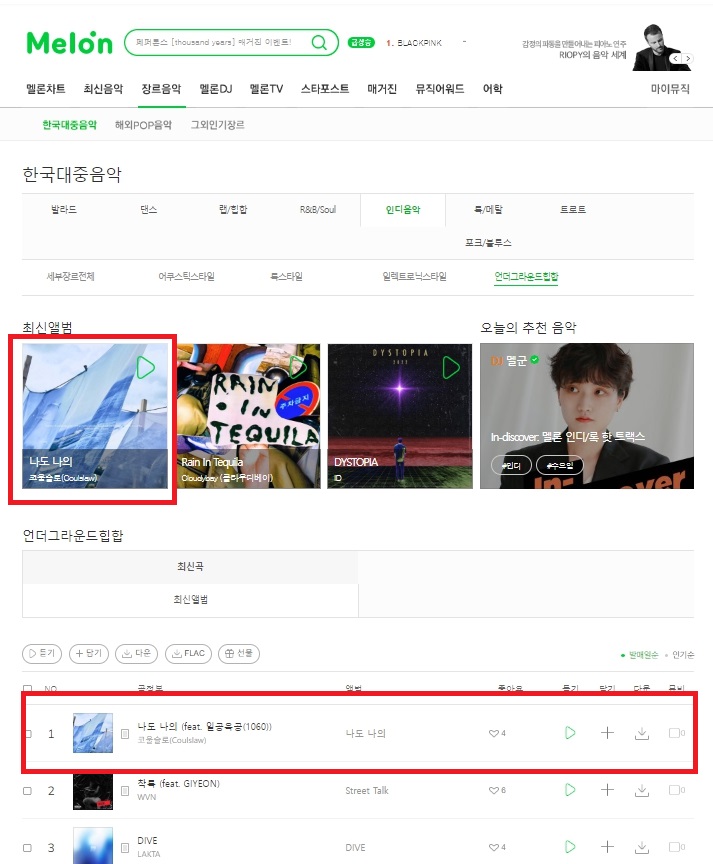Select the 해외POP음악 sub-tab
The image size is (713, 864).
(x=143, y=125)
